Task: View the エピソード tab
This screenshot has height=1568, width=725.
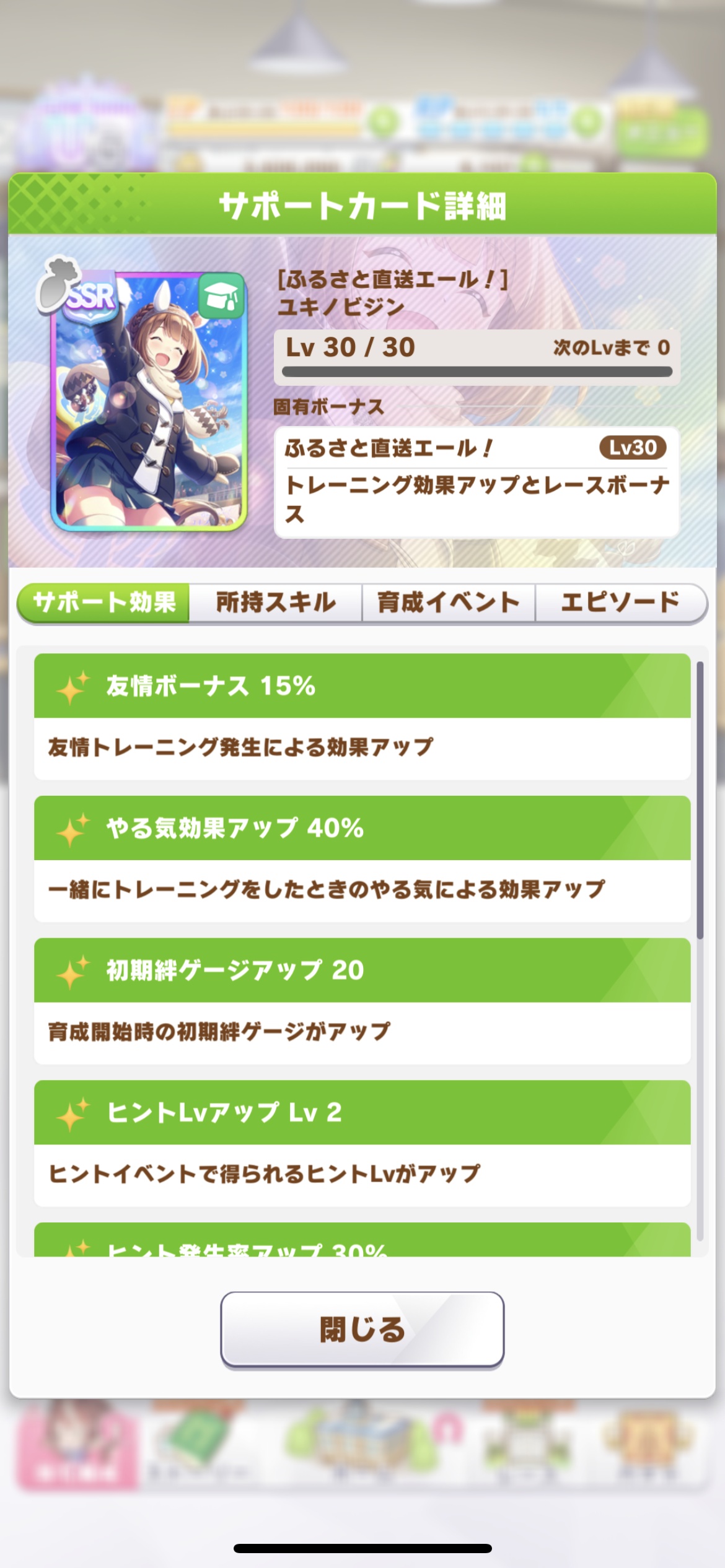Action: tap(620, 603)
